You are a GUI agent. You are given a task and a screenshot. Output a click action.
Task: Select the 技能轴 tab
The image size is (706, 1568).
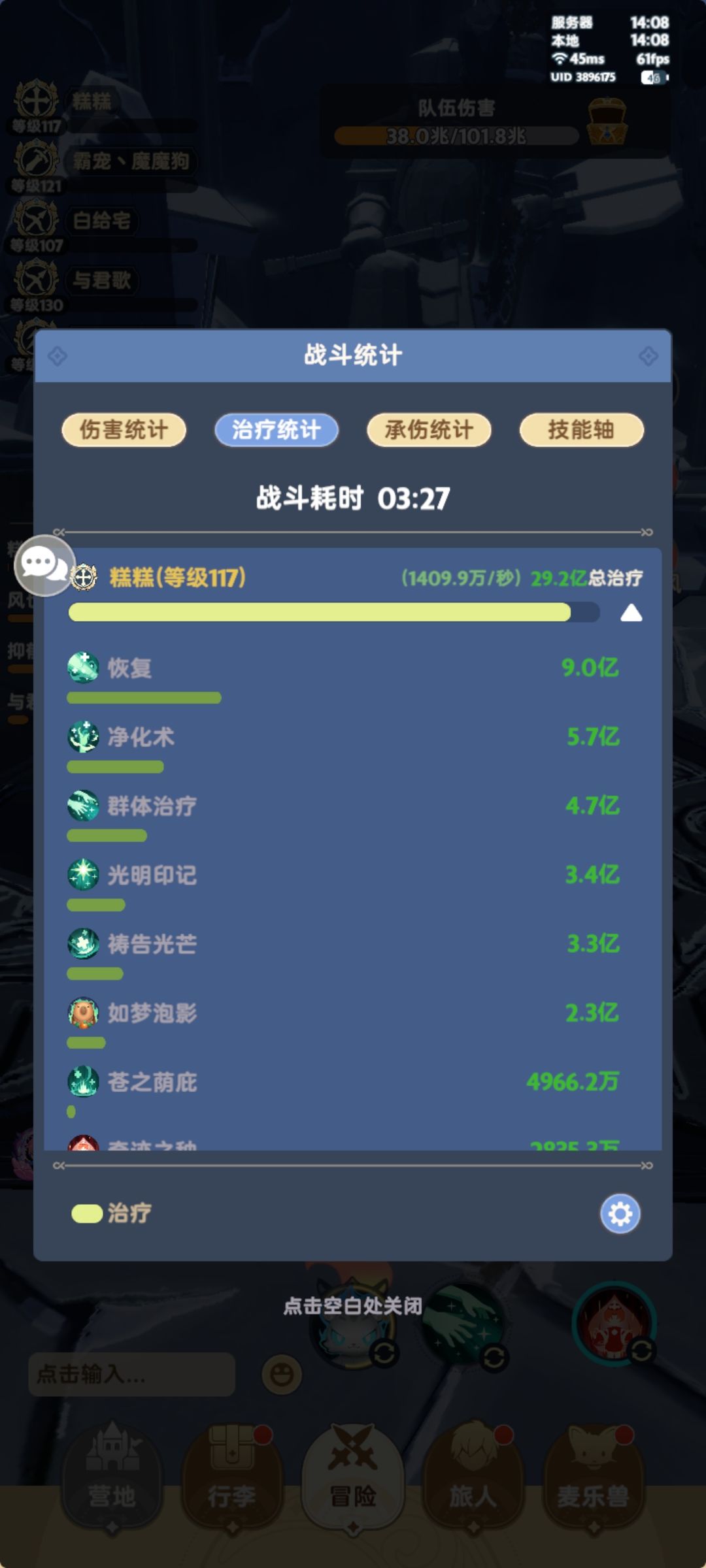[x=580, y=429]
